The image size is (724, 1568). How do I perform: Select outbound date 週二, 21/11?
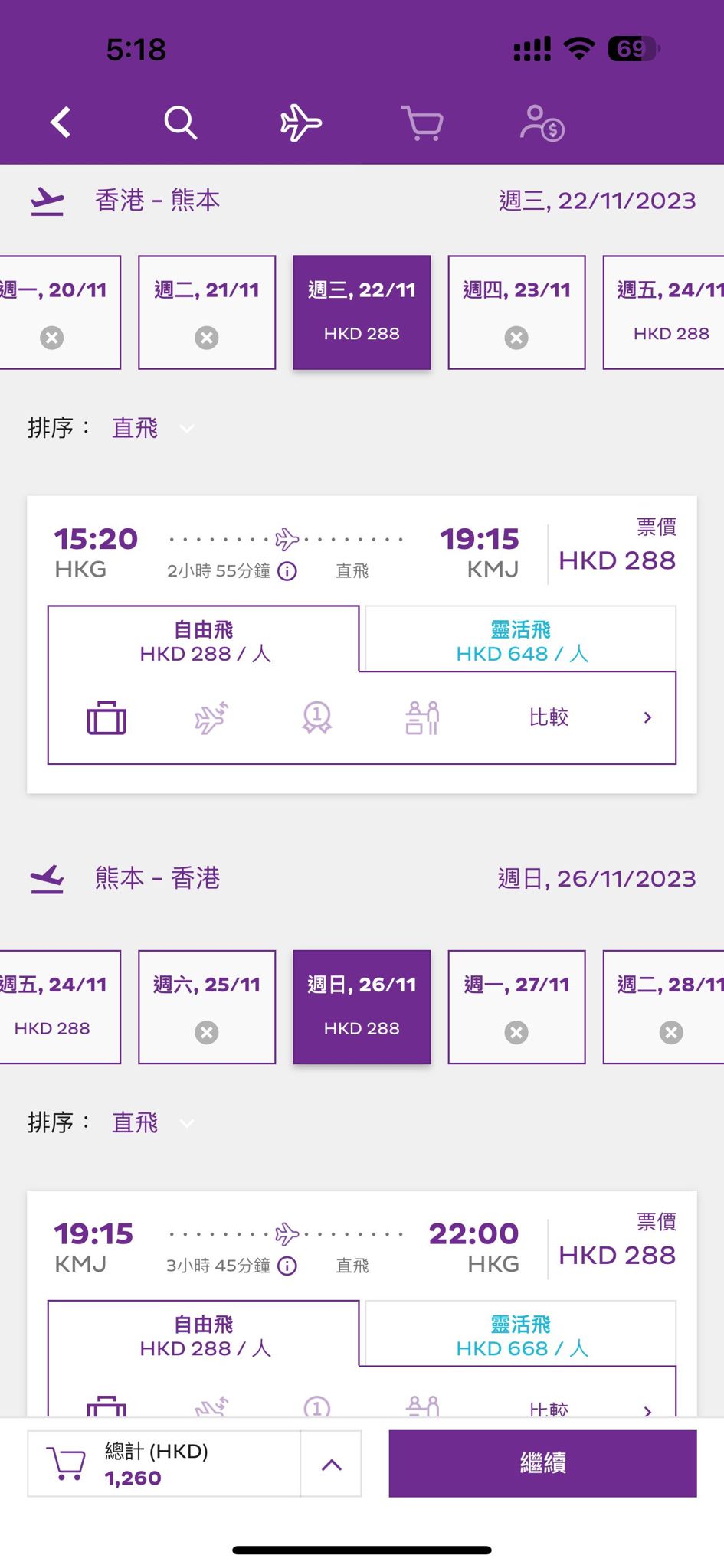[x=207, y=312]
